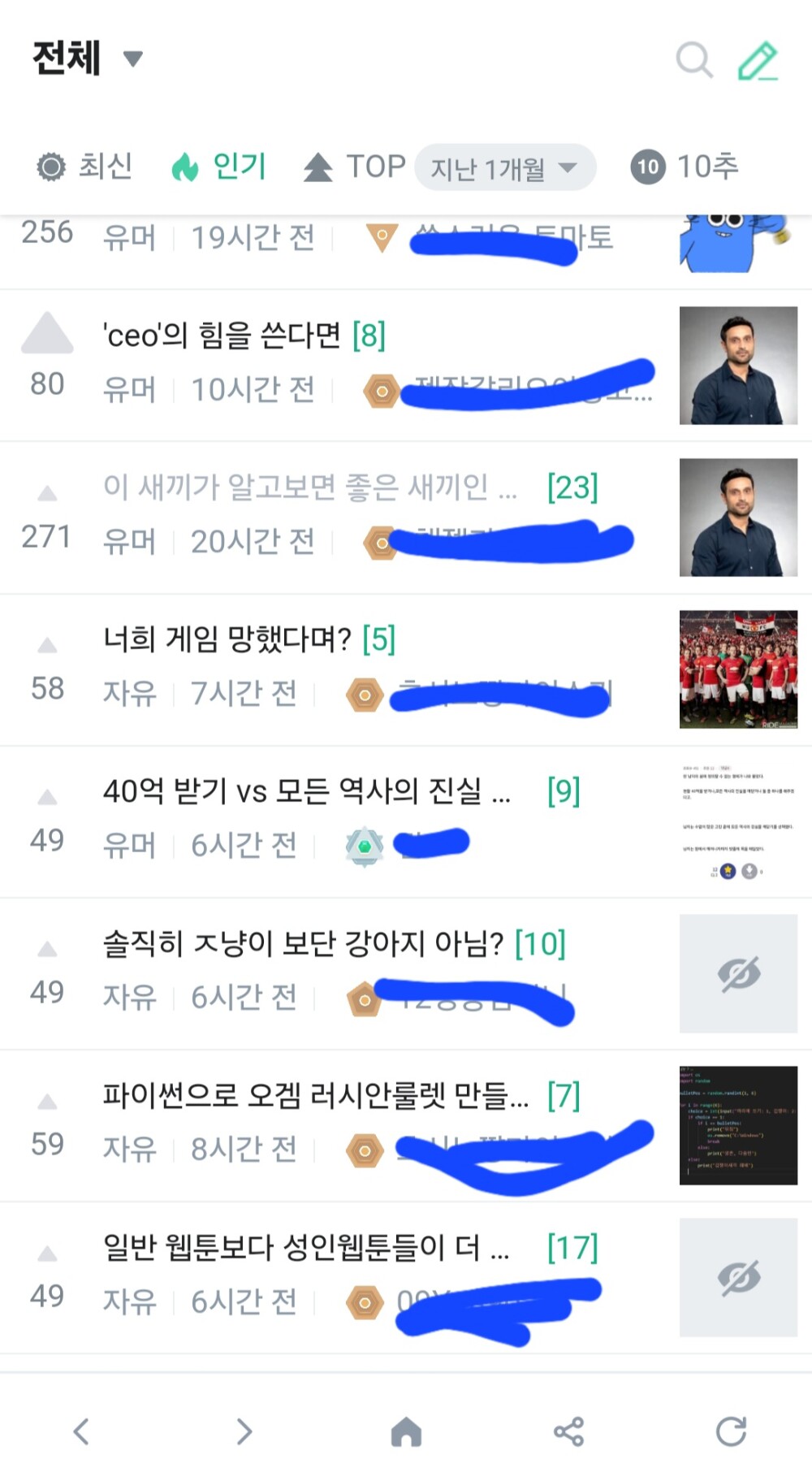812x1481 pixels.
Task: Open post '일반 웹툰보다 성인웹툰들이 더'
Action: [x=305, y=1247]
